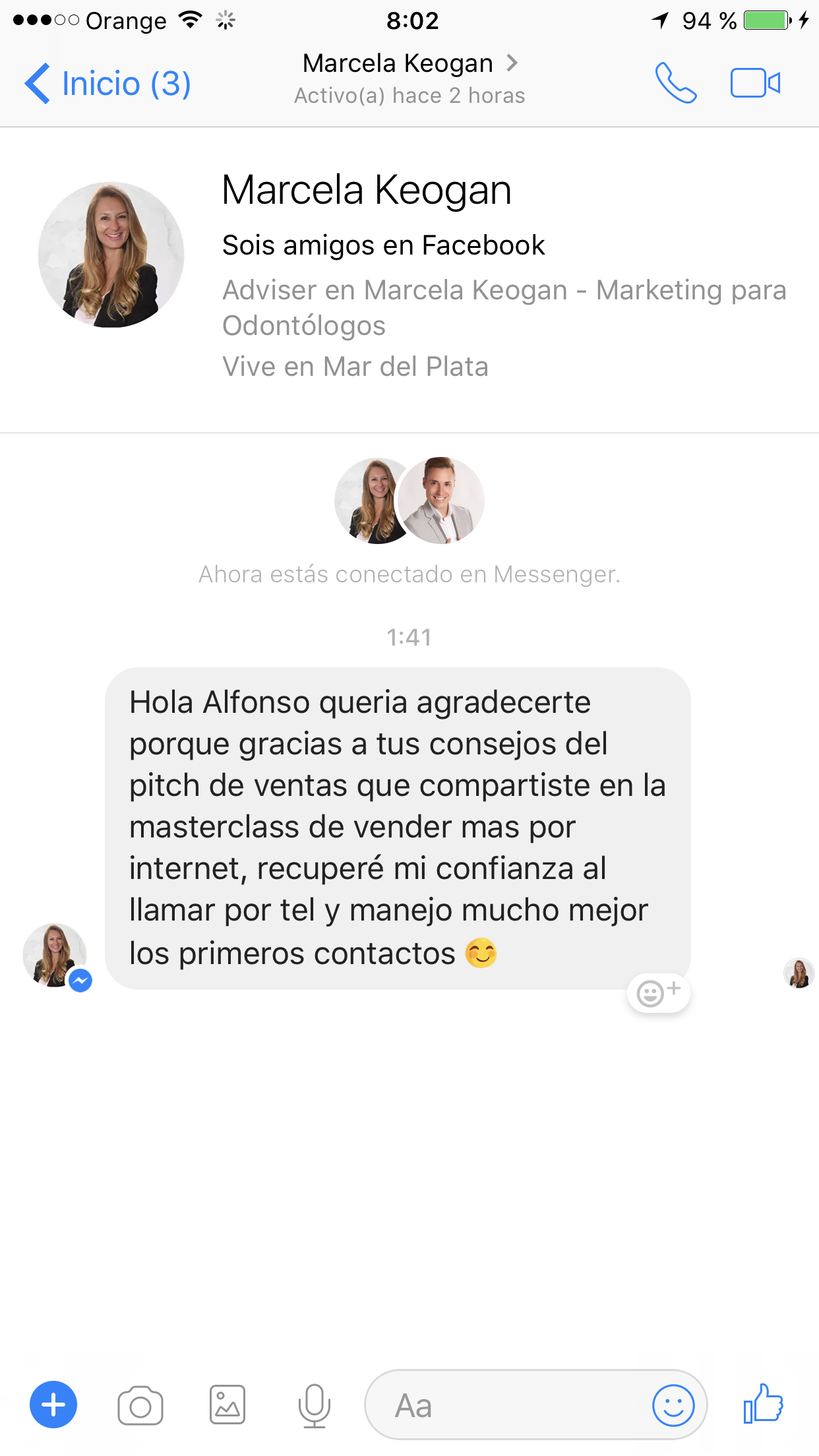Send a thumbs-up like

763,1404
